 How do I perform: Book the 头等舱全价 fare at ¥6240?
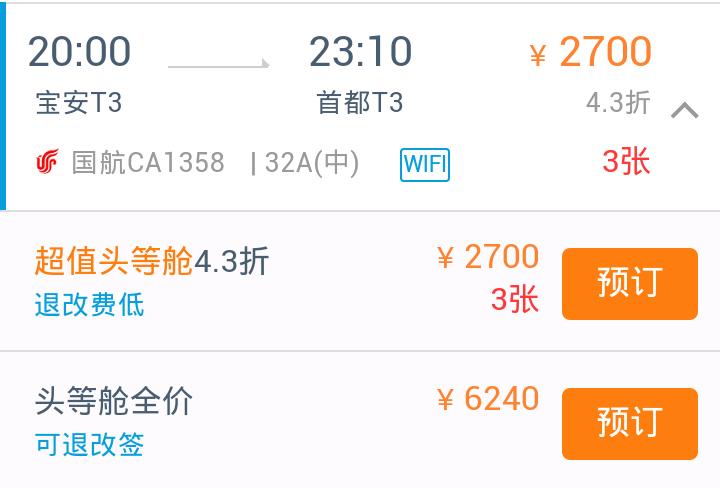click(x=629, y=423)
